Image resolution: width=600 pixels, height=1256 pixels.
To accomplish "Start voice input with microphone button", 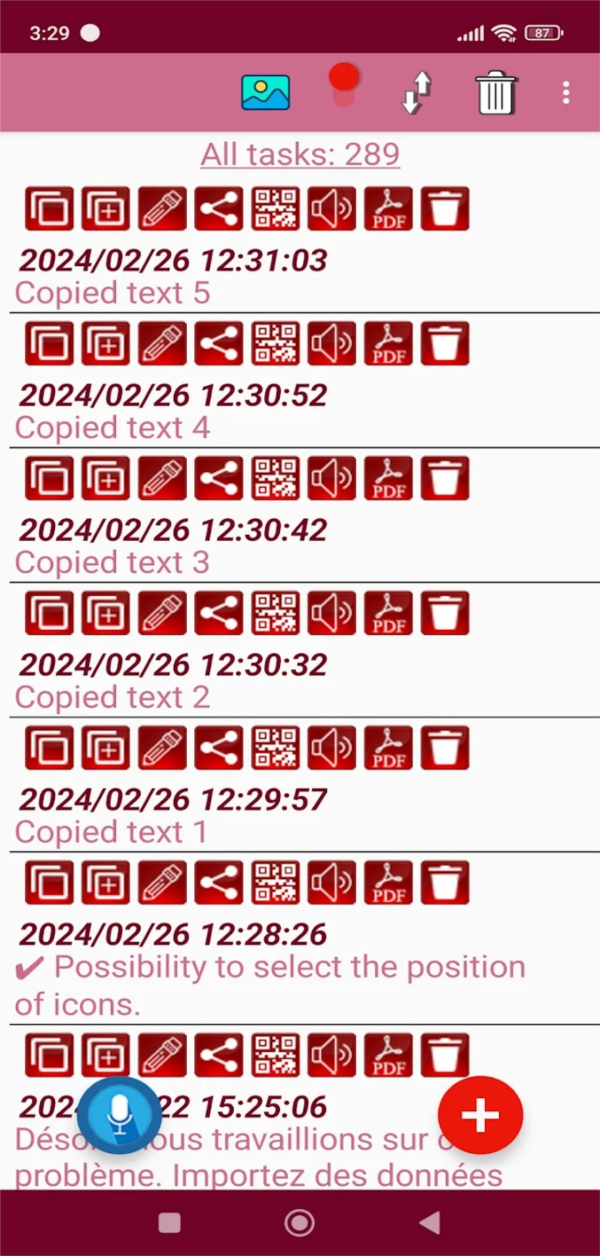I will click(120, 1114).
